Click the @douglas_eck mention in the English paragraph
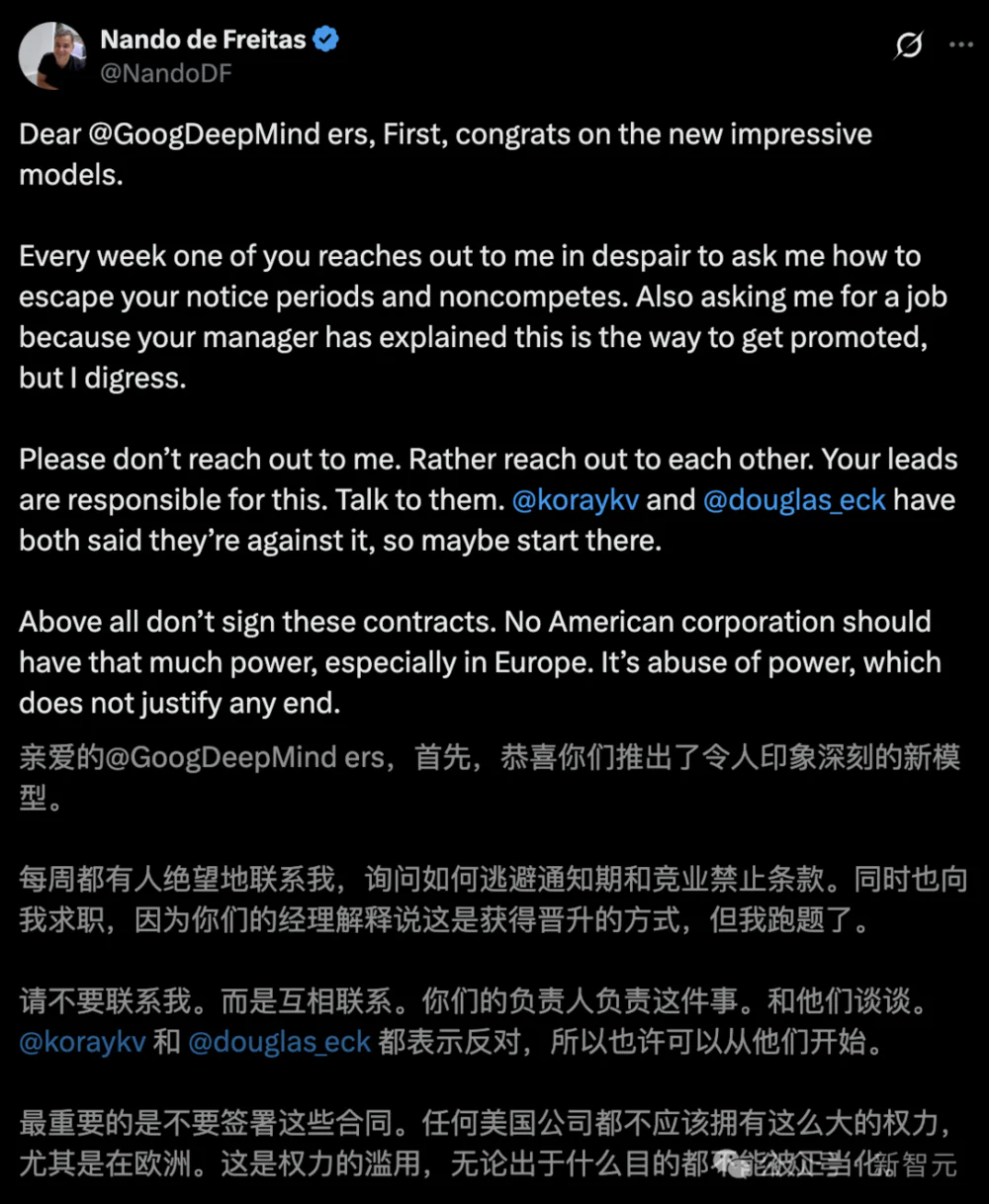Image resolution: width=989 pixels, height=1204 pixels. pyautogui.click(x=795, y=499)
